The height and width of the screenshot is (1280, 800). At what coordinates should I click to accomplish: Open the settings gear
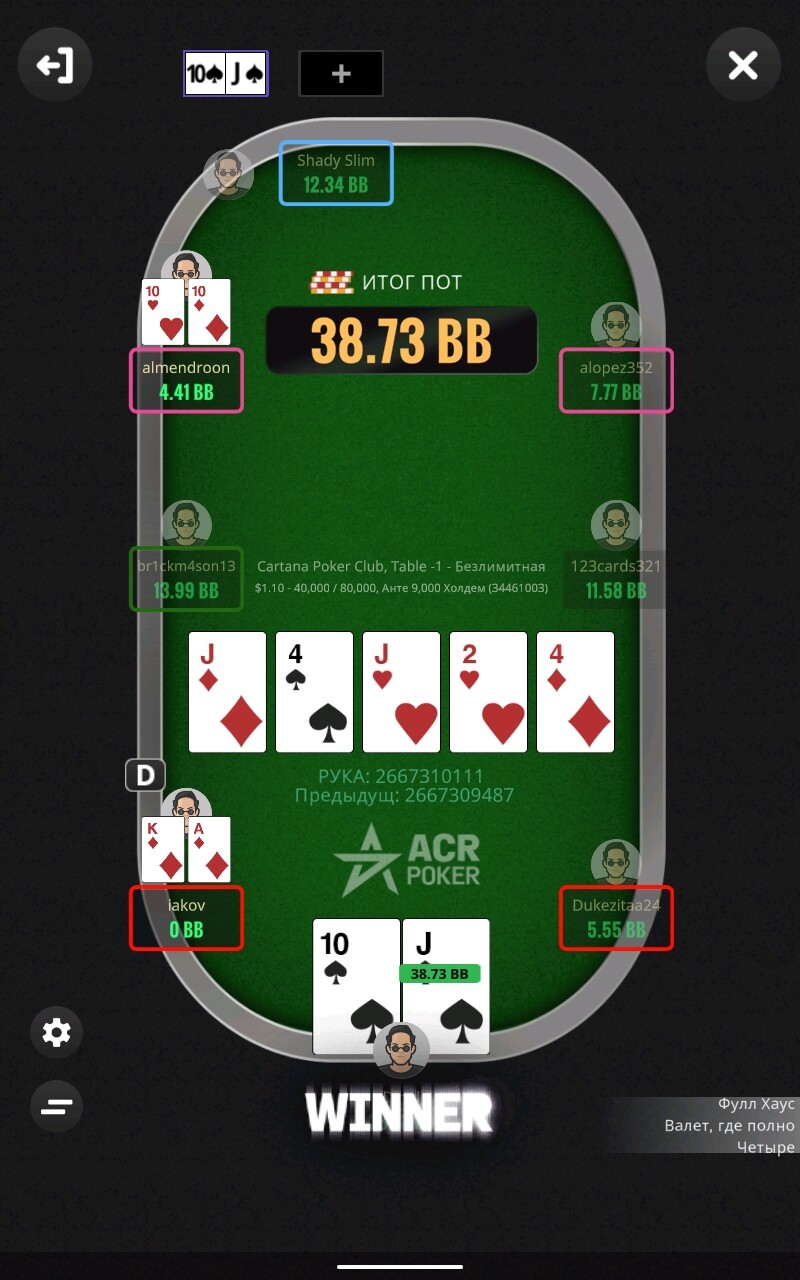[56, 1032]
